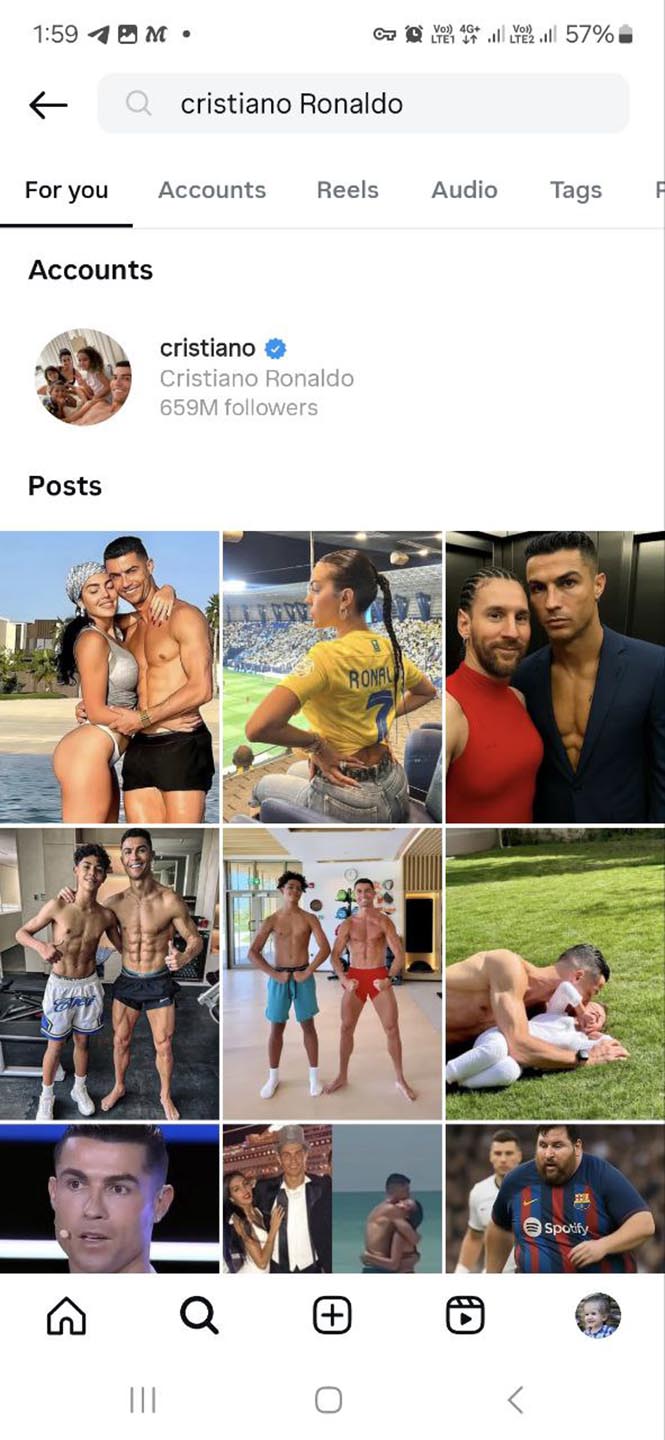665x1440 pixels.
Task: Open the post of people lying on grass
Action: point(555,973)
